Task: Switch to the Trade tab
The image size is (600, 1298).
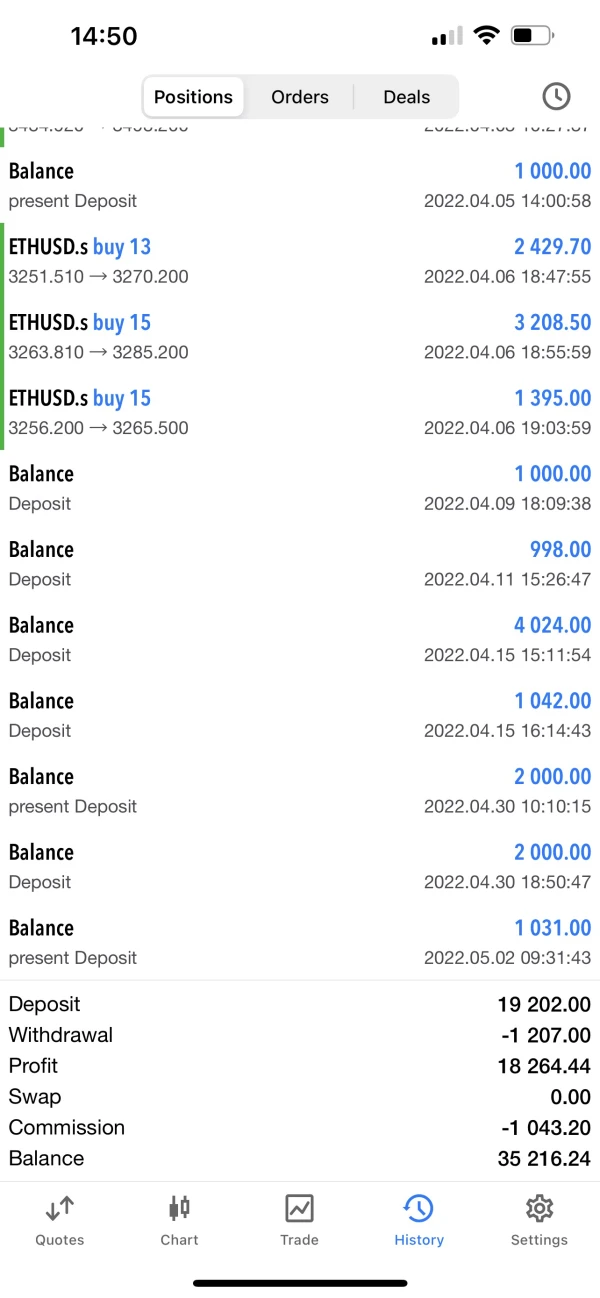Action: pyautogui.click(x=299, y=1220)
